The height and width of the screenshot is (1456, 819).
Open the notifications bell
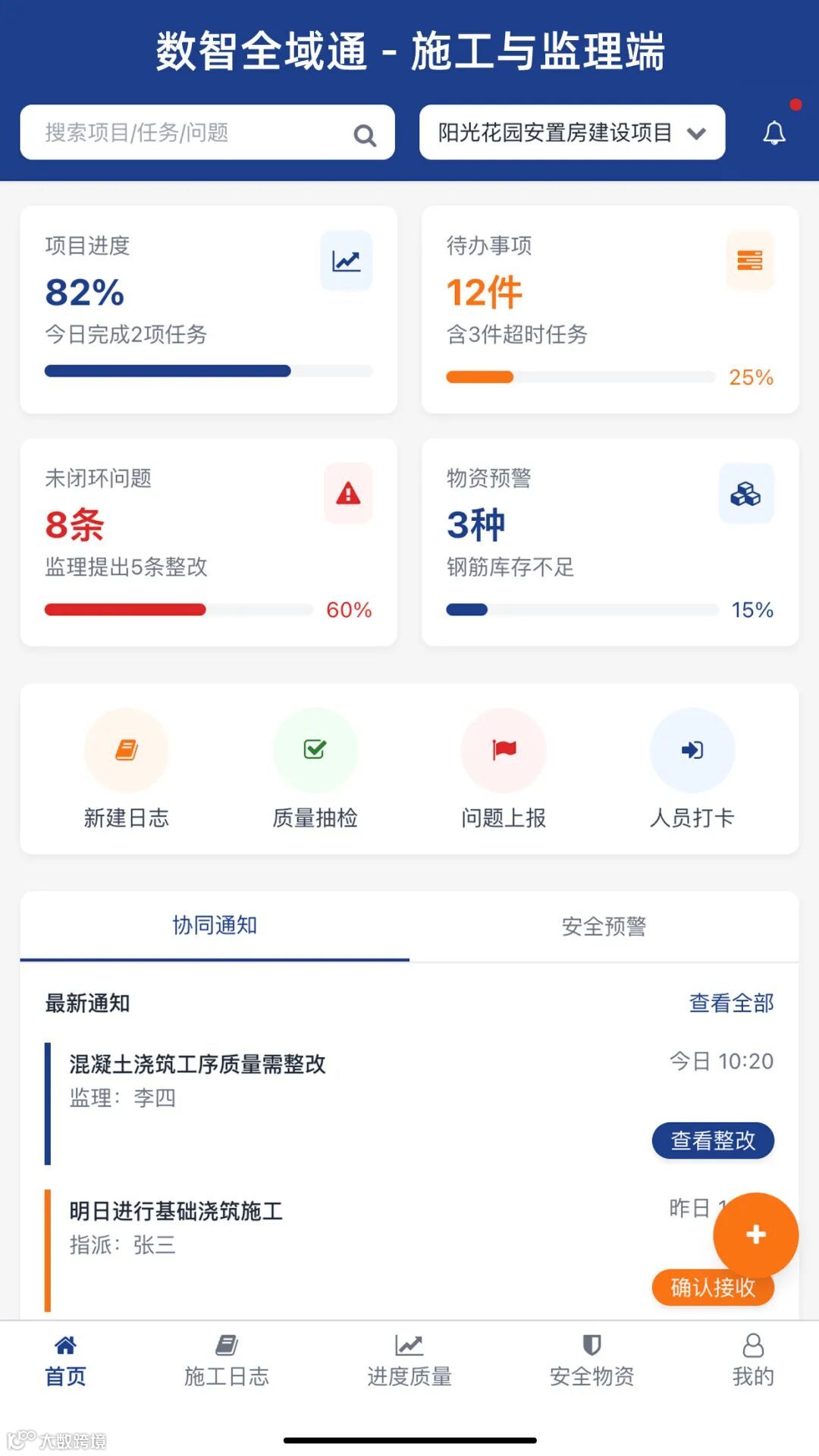(x=773, y=133)
